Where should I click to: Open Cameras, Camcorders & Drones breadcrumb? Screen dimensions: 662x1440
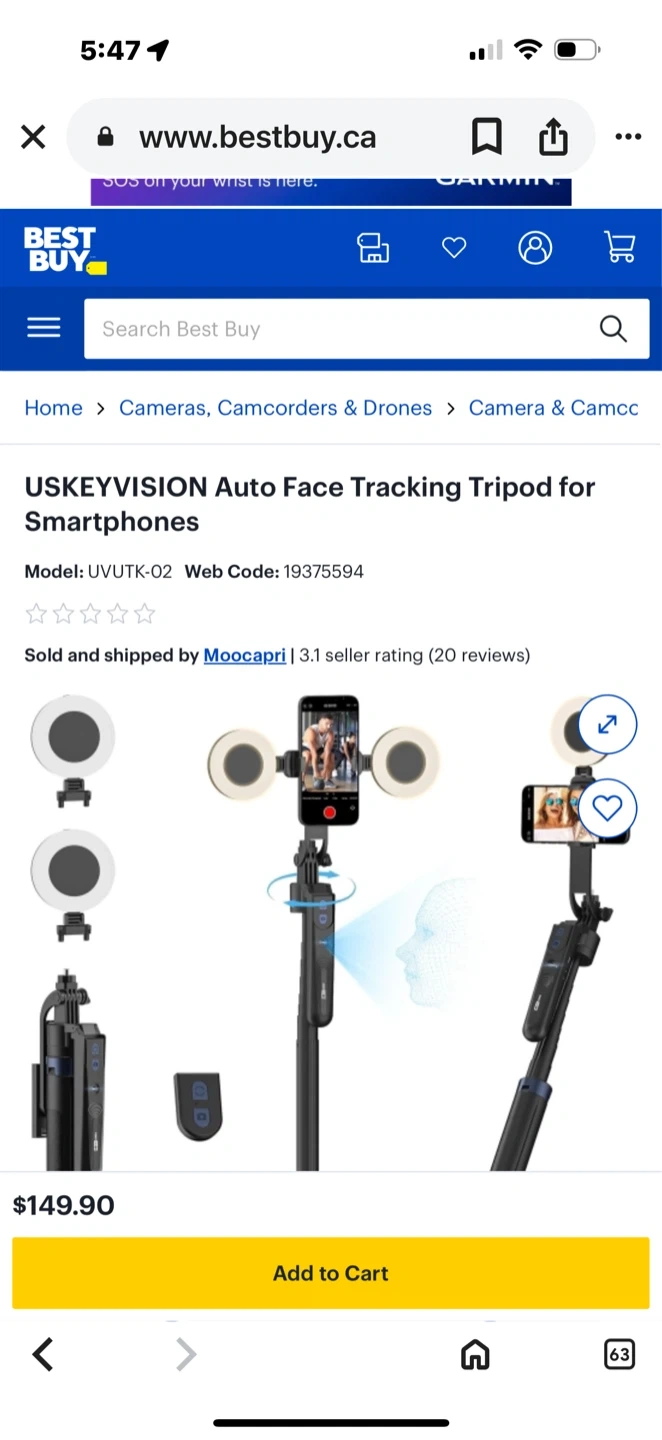275,408
